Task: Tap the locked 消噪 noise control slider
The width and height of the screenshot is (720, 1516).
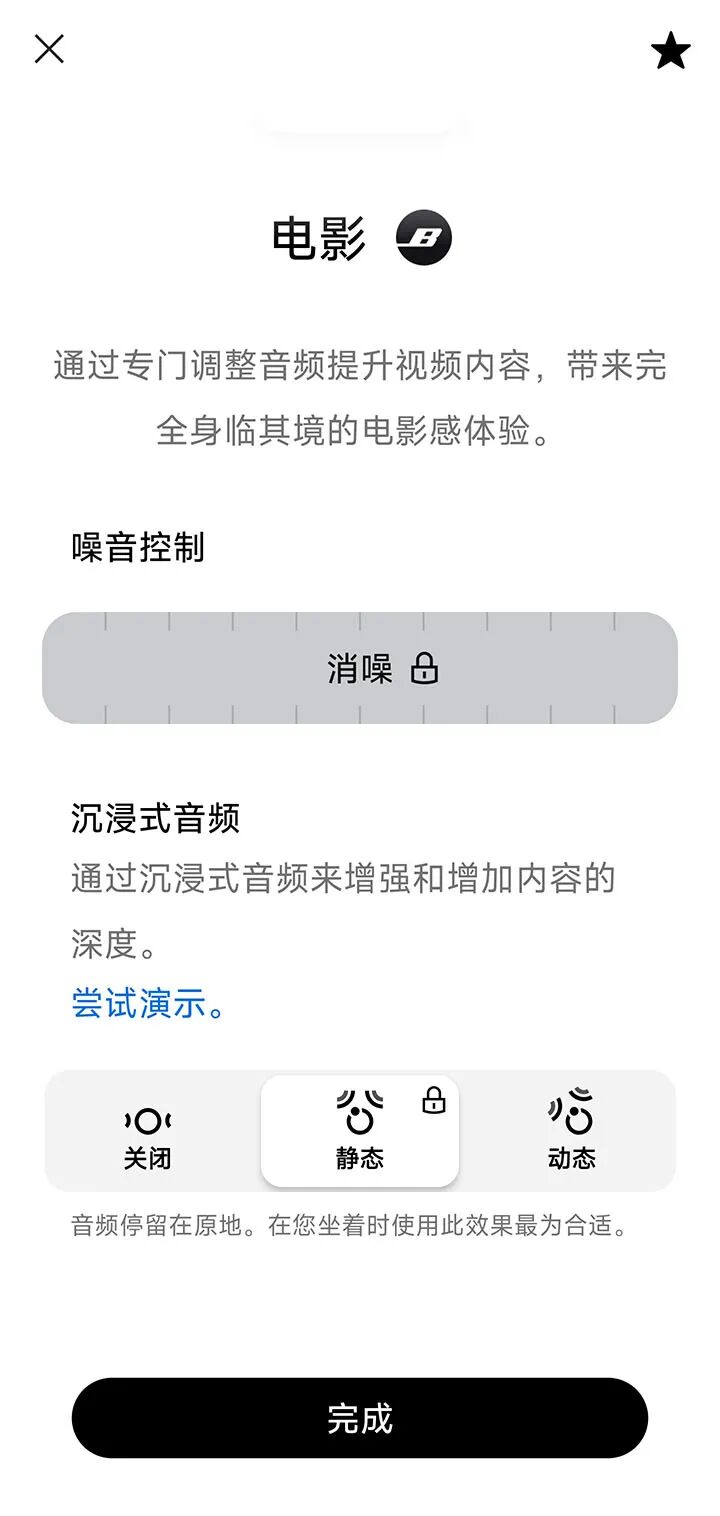Action: tap(360, 668)
